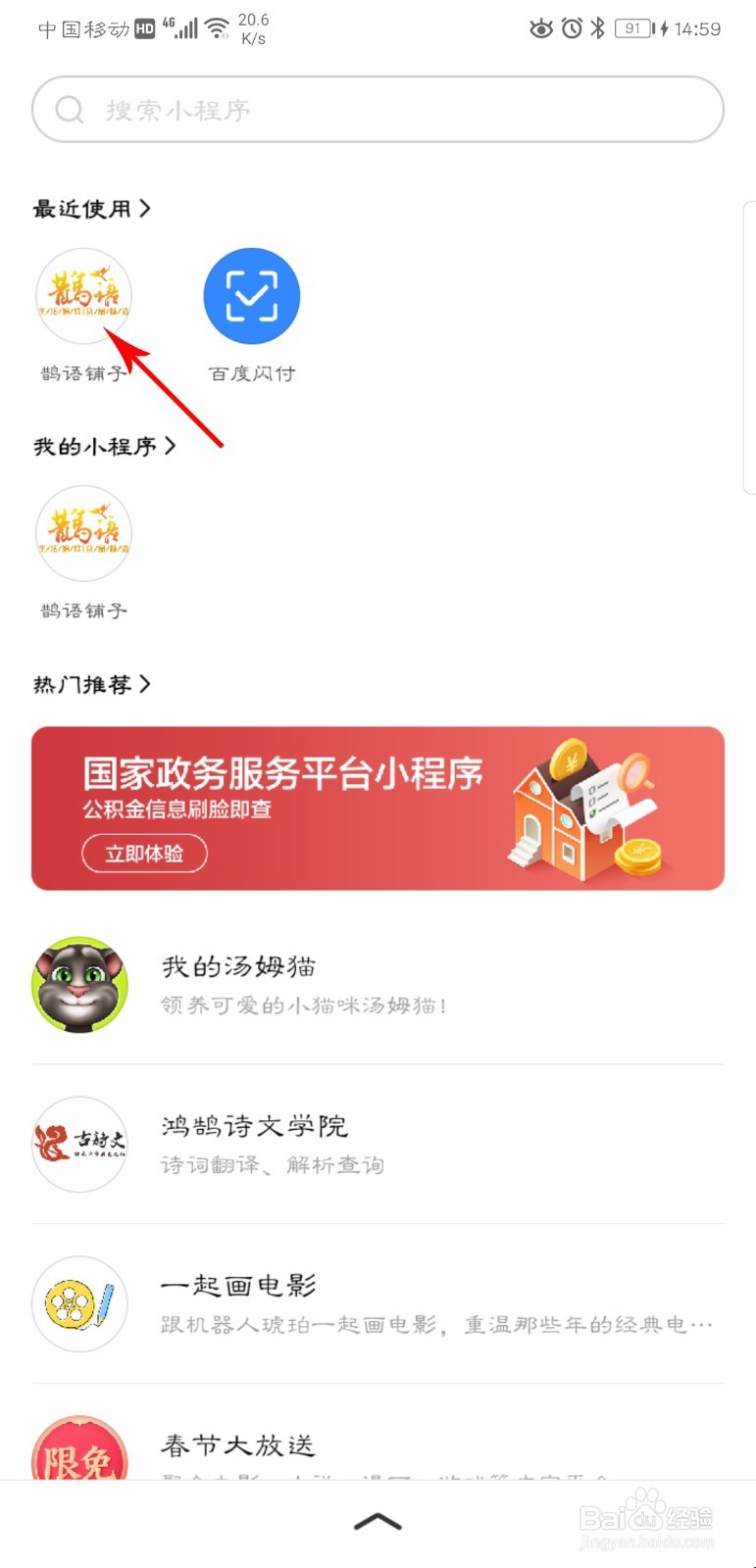
Task: Tap the battery level indicator
Action: point(633,29)
